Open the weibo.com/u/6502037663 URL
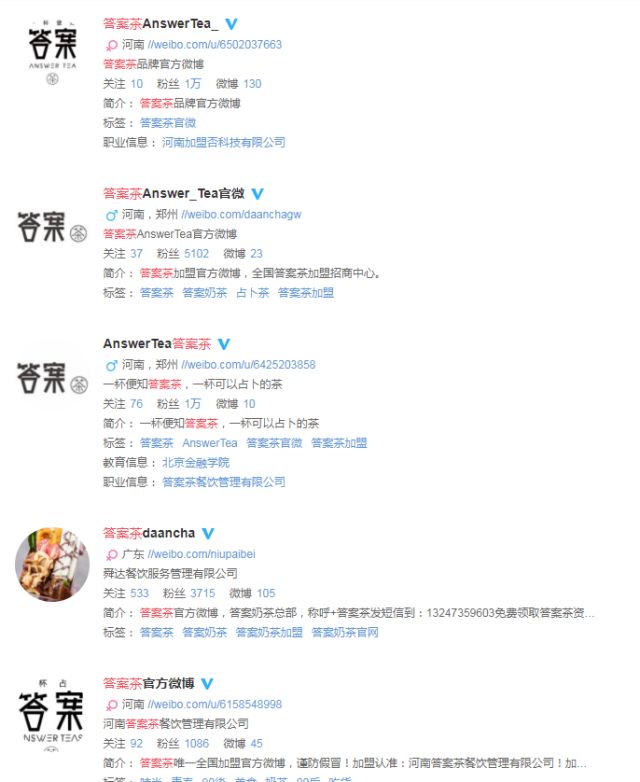Screen dimensions: 640x782 coord(215,45)
